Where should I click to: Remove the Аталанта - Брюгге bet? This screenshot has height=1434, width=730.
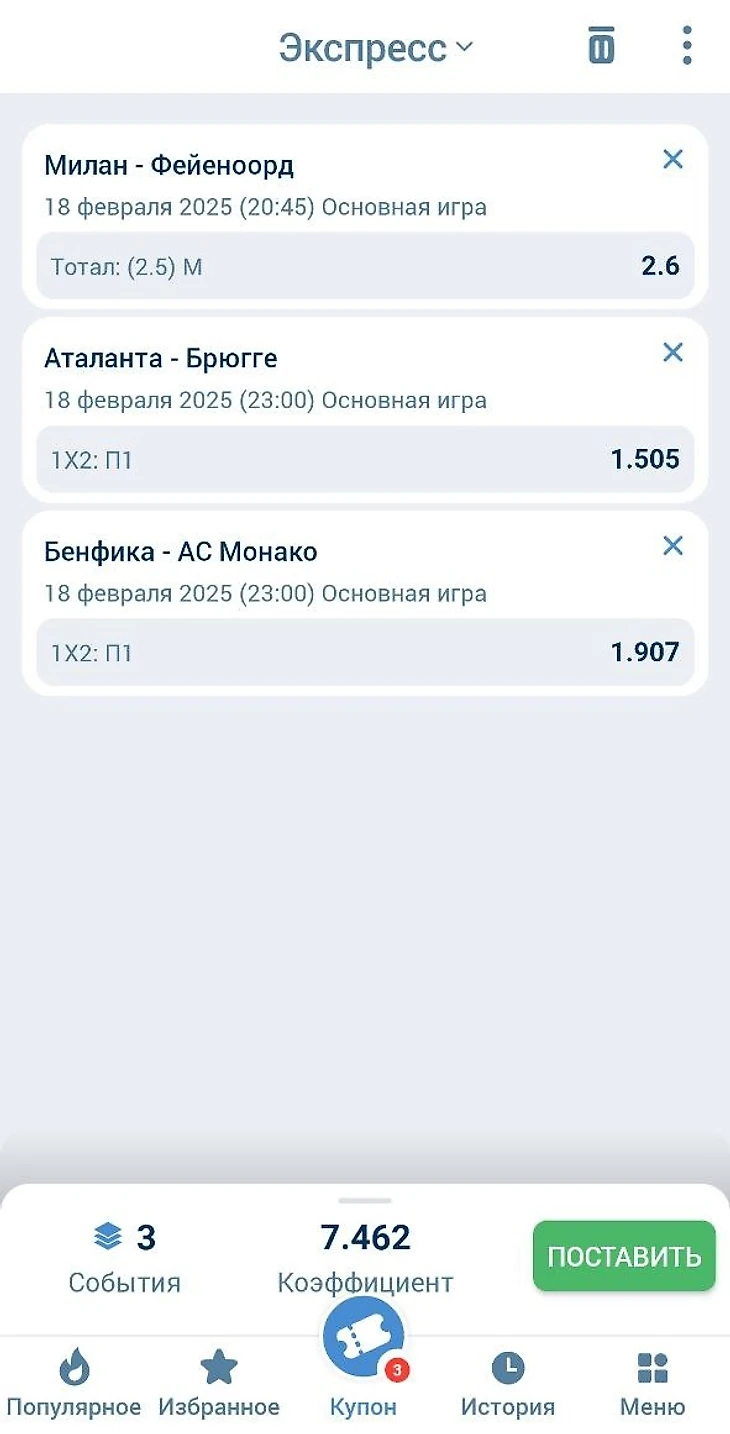673,352
